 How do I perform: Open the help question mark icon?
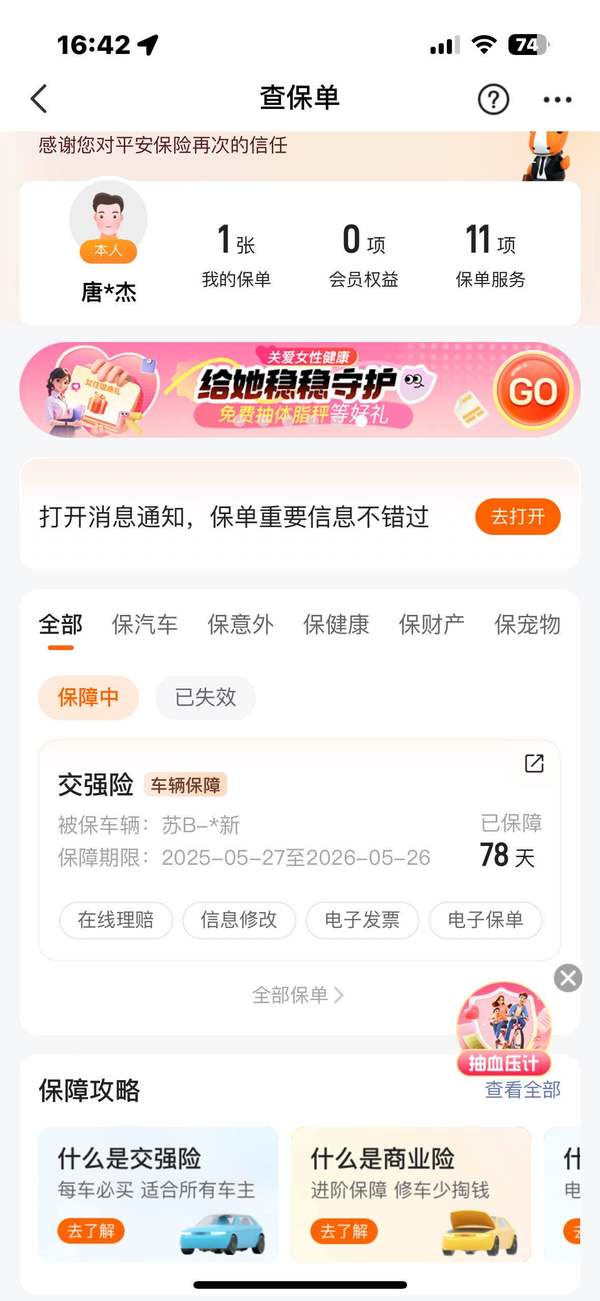pos(493,99)
